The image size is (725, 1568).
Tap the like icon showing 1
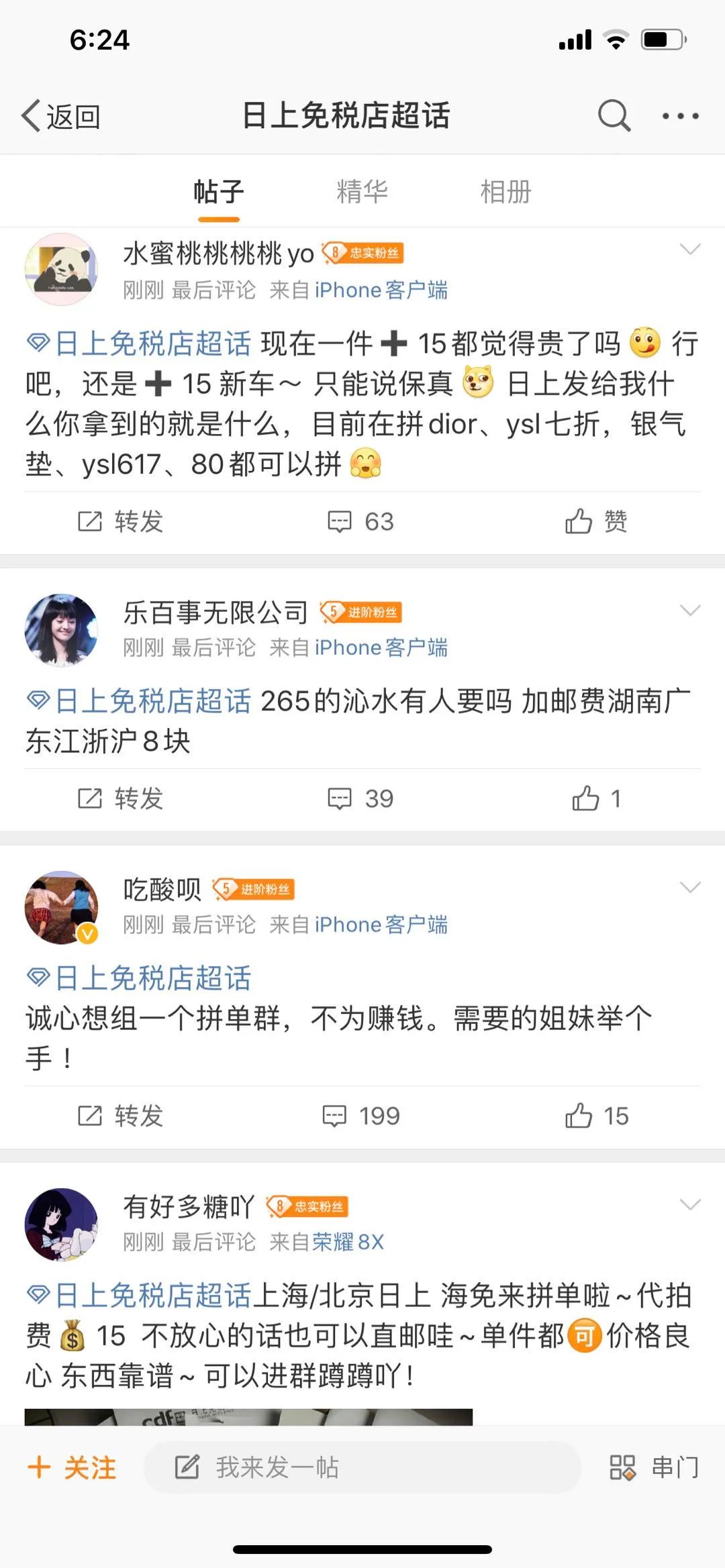[x=593, y=798]
